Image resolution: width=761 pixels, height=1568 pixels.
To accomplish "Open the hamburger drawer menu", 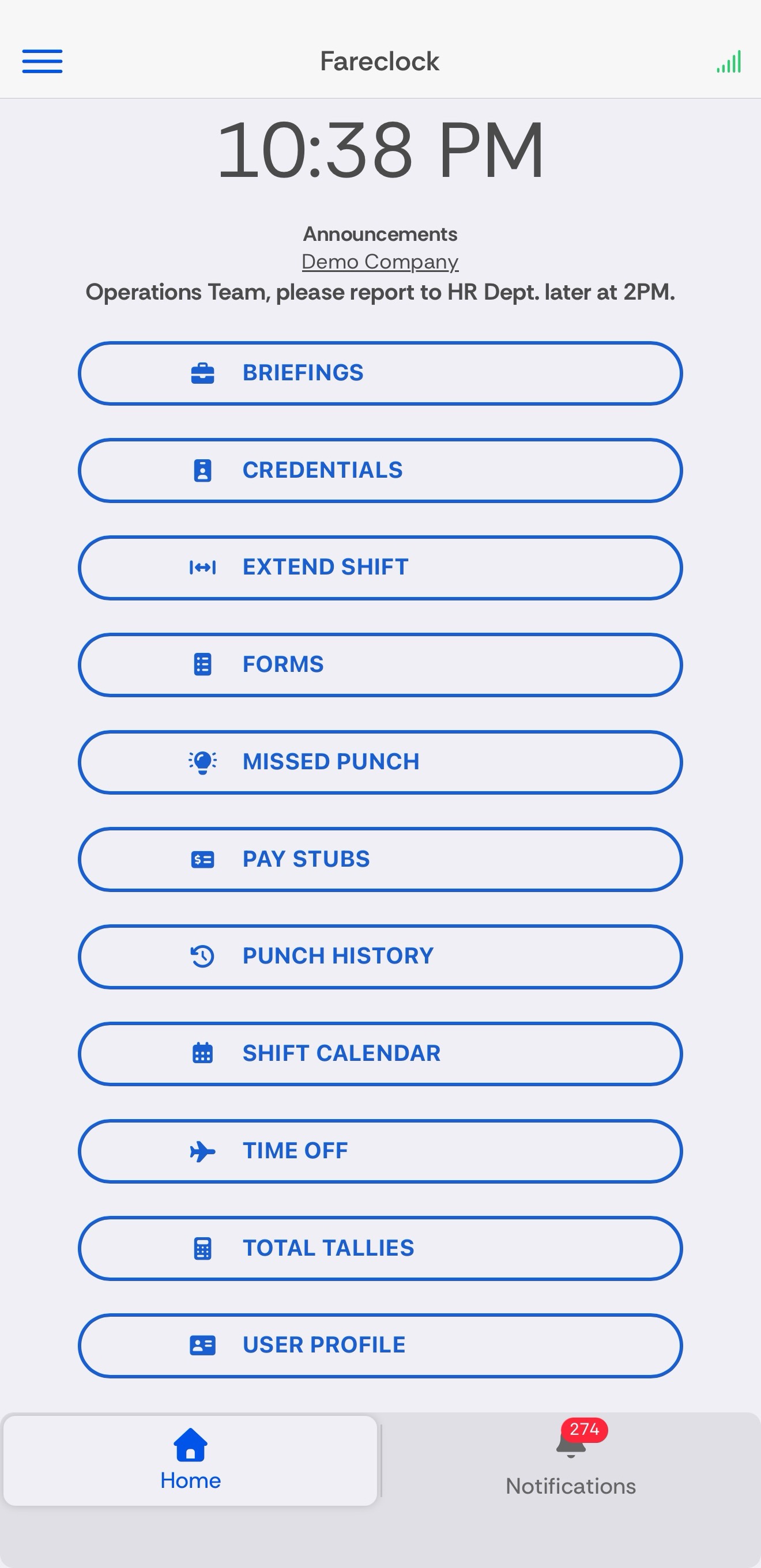I will click(42, 61).
